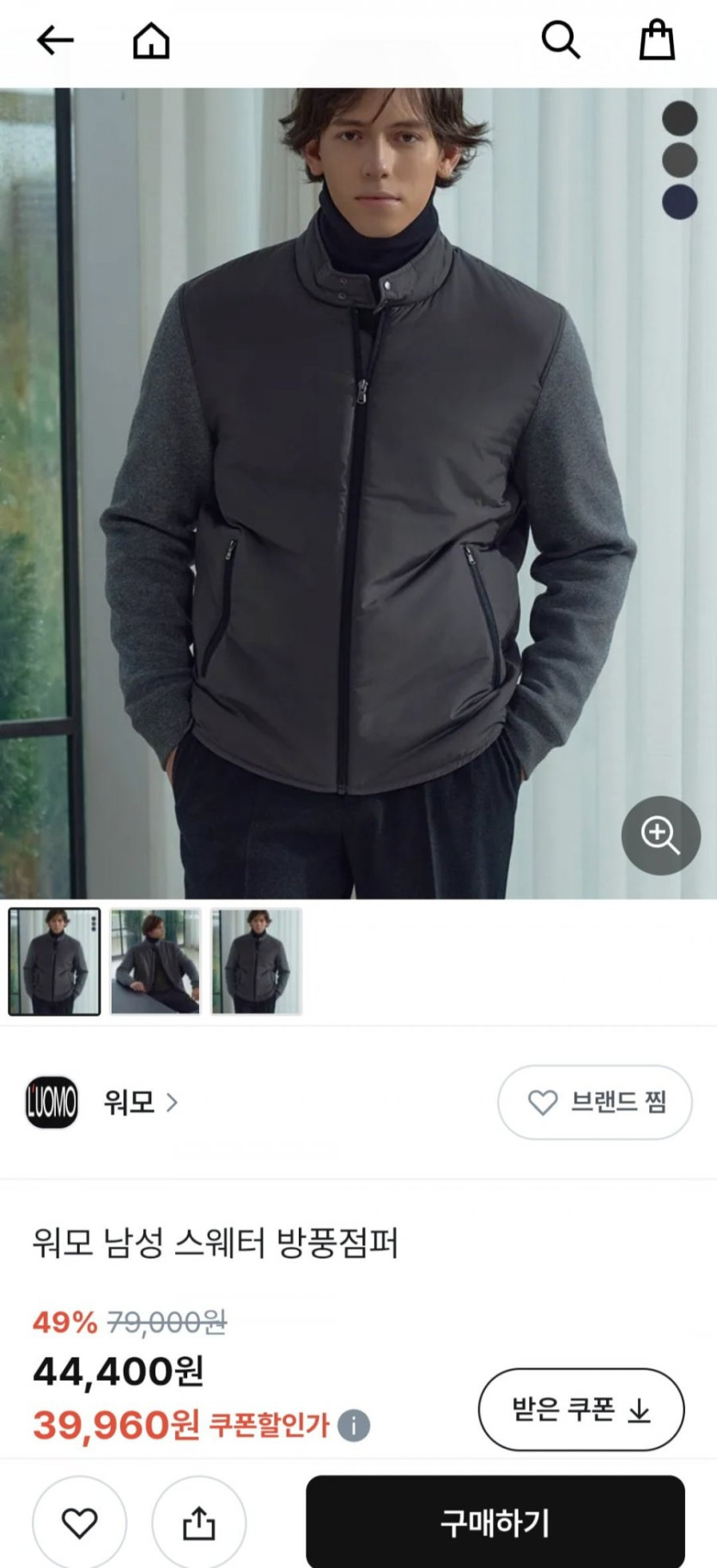Open the shopping bag cart
Image resolution: width=717 pixels, height=1568 pixels.
pyautogui.click(x=657, y=40)
